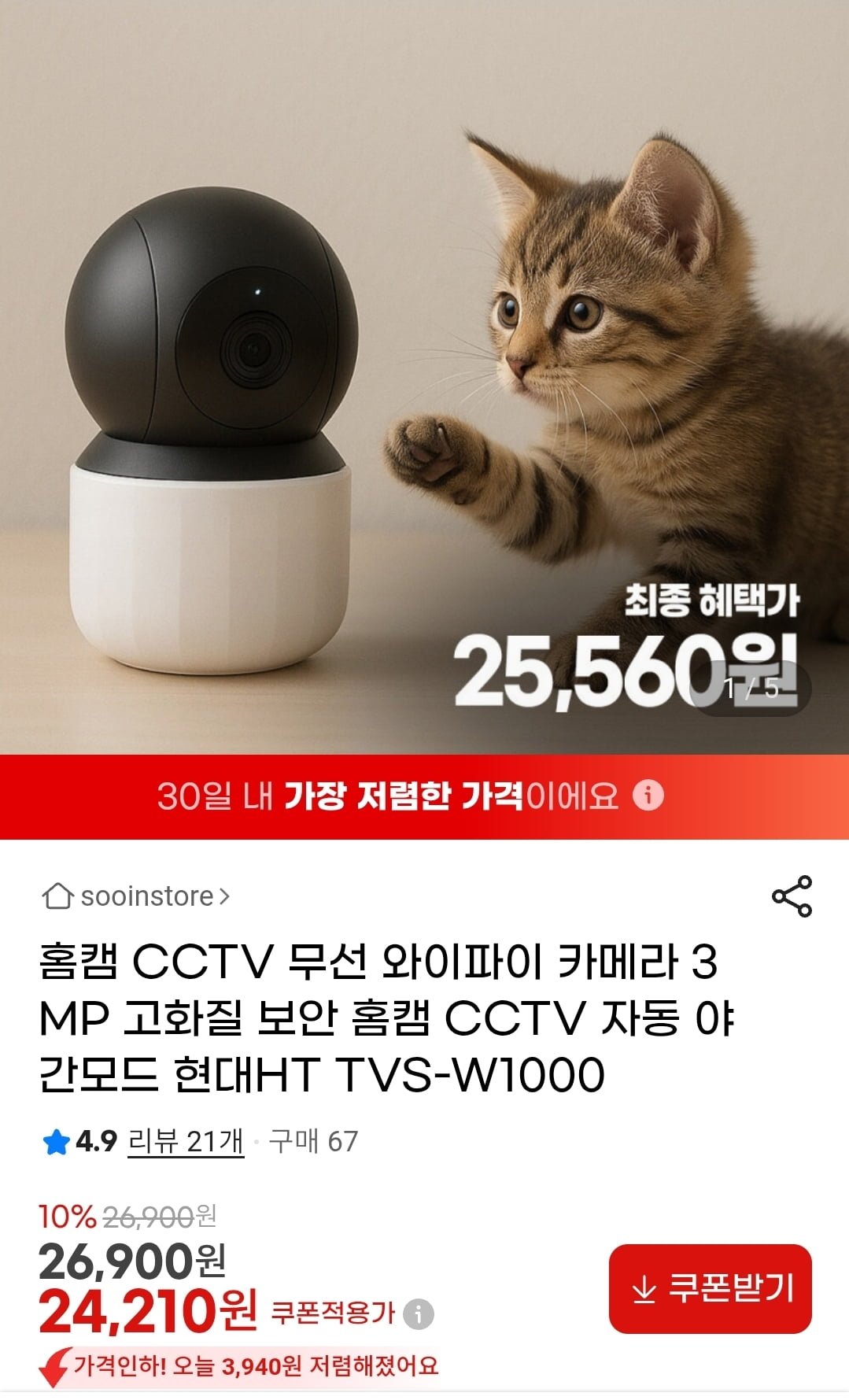Open the 21 reviews link
The image size is (849, 1400).
pyautogui.click(x=186, y=1141)
